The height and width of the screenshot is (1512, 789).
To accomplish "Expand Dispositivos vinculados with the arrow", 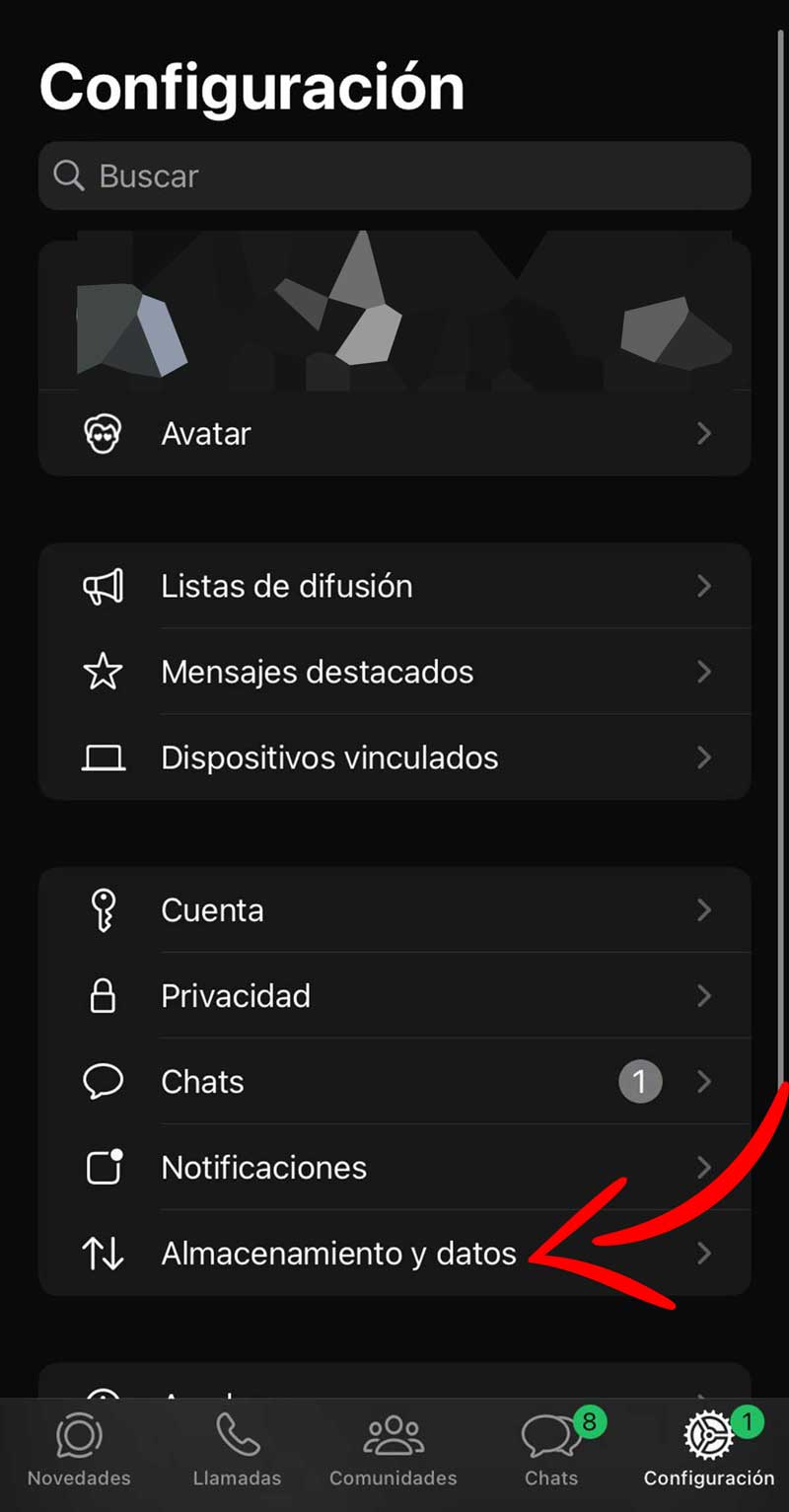I will point(704,757).
